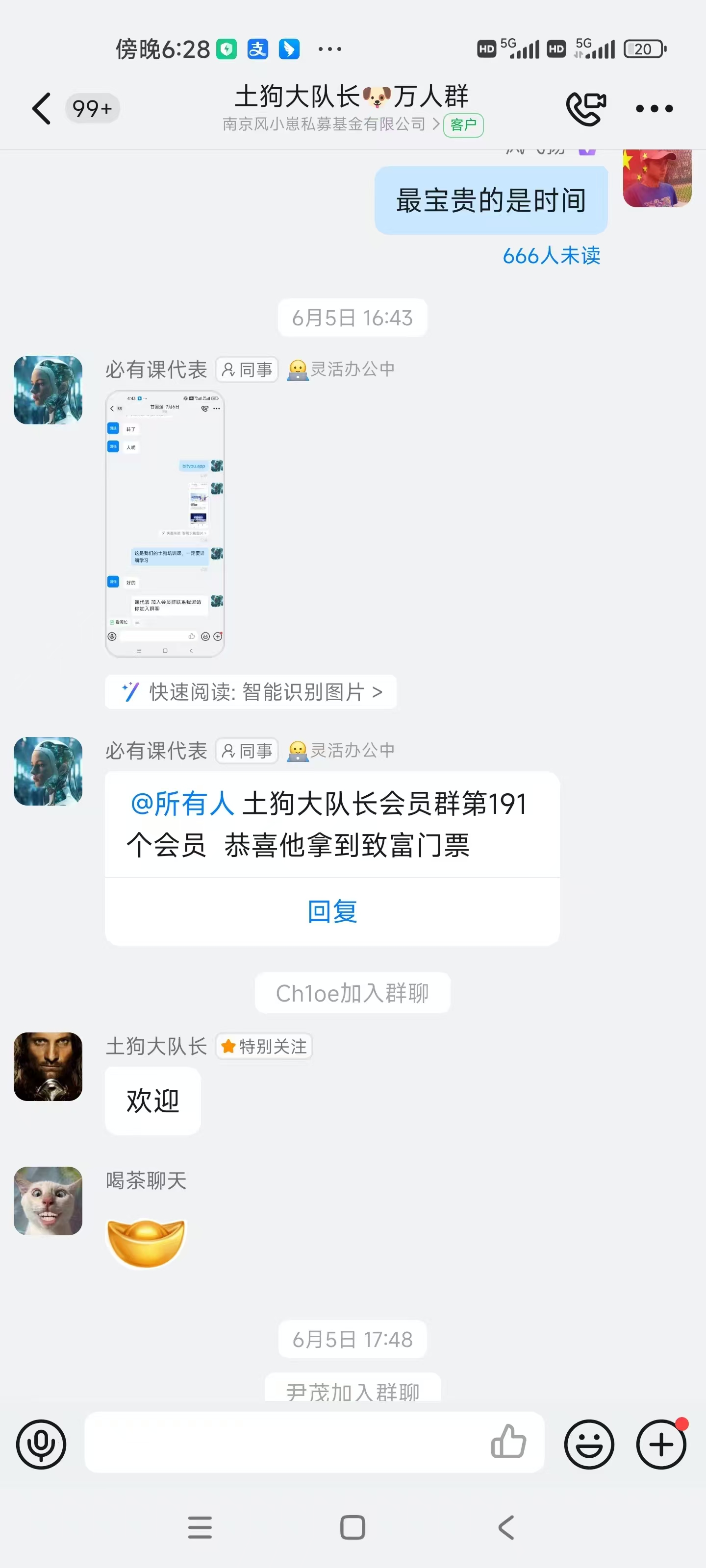Open 喝茶聊天's avatar
Viewport: 706px width, 1568px height.
[48, 1200]
